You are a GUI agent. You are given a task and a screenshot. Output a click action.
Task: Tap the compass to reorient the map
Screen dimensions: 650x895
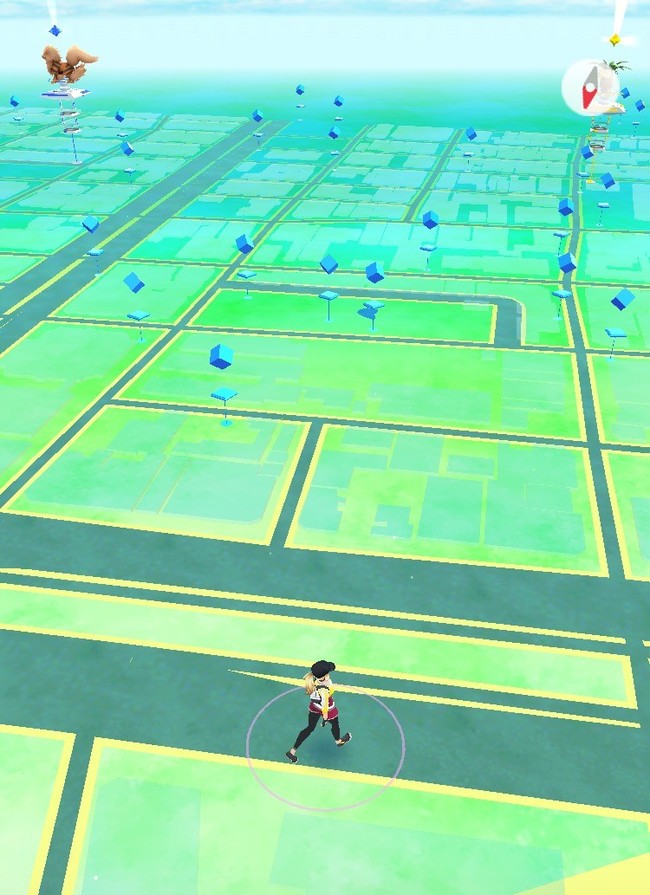click(x=588, y=87)
